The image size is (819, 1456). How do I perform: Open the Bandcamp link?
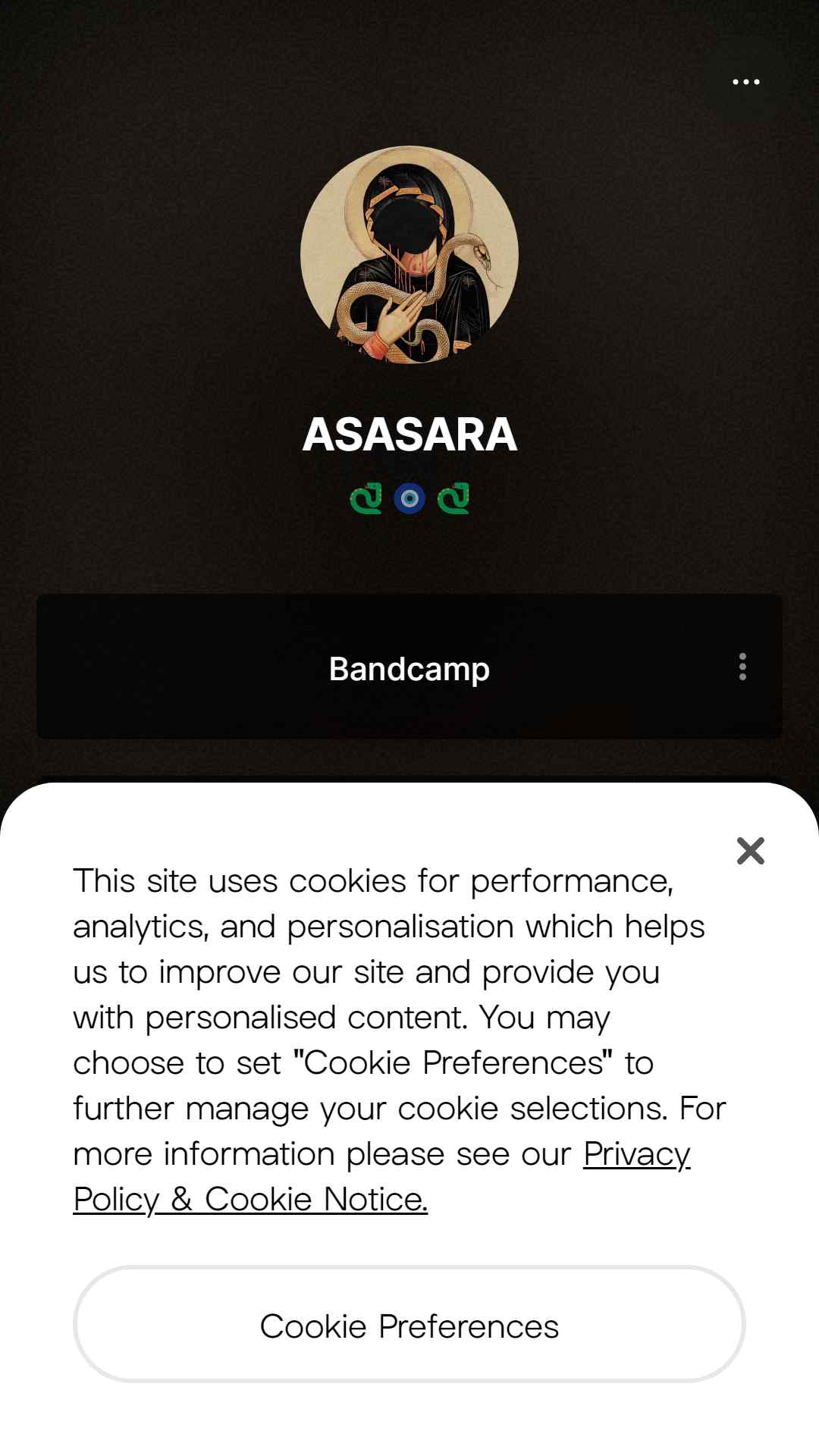(x=409, y=667)
